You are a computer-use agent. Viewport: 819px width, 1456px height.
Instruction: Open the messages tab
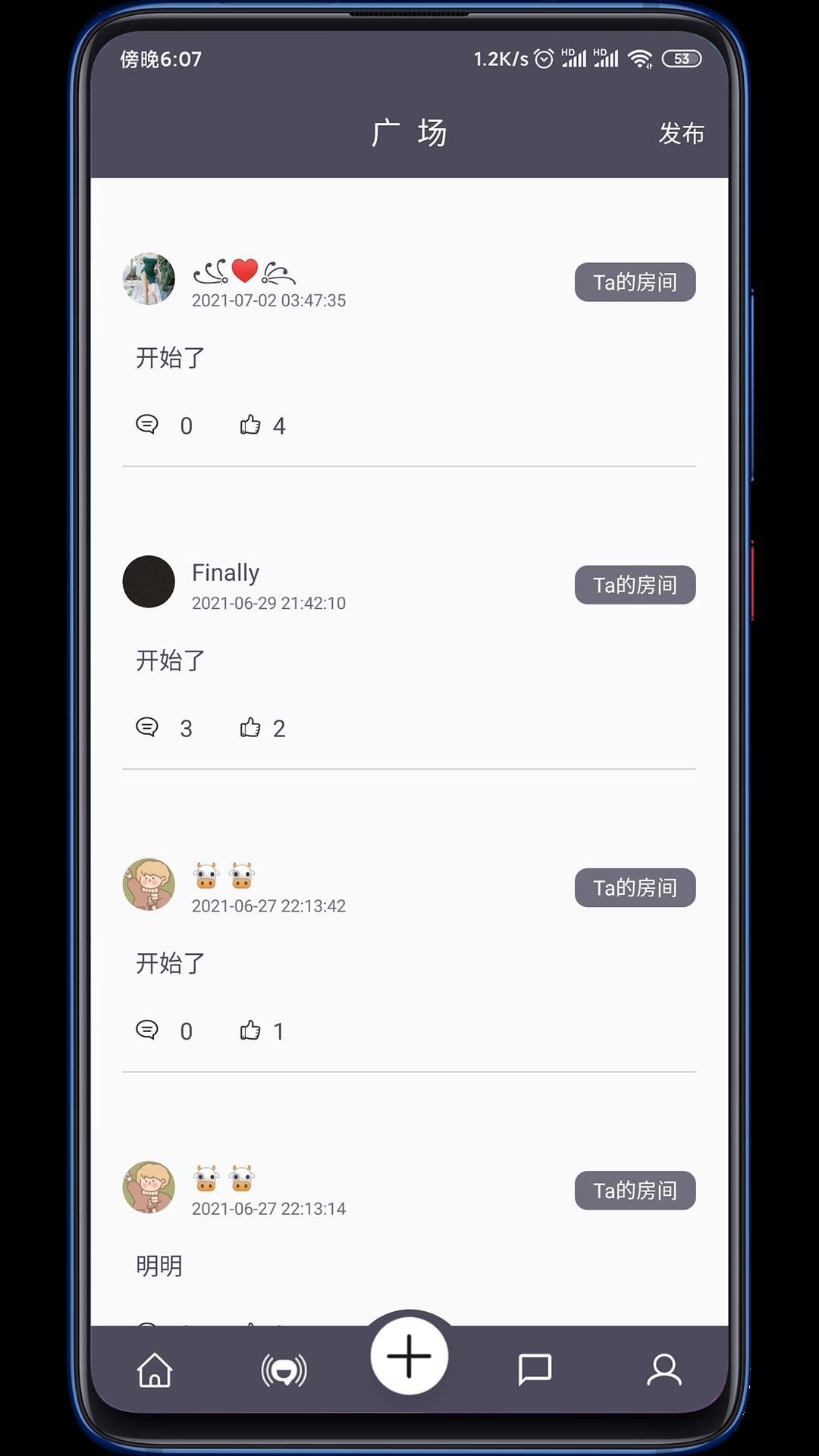click(x=535, y=1370)
